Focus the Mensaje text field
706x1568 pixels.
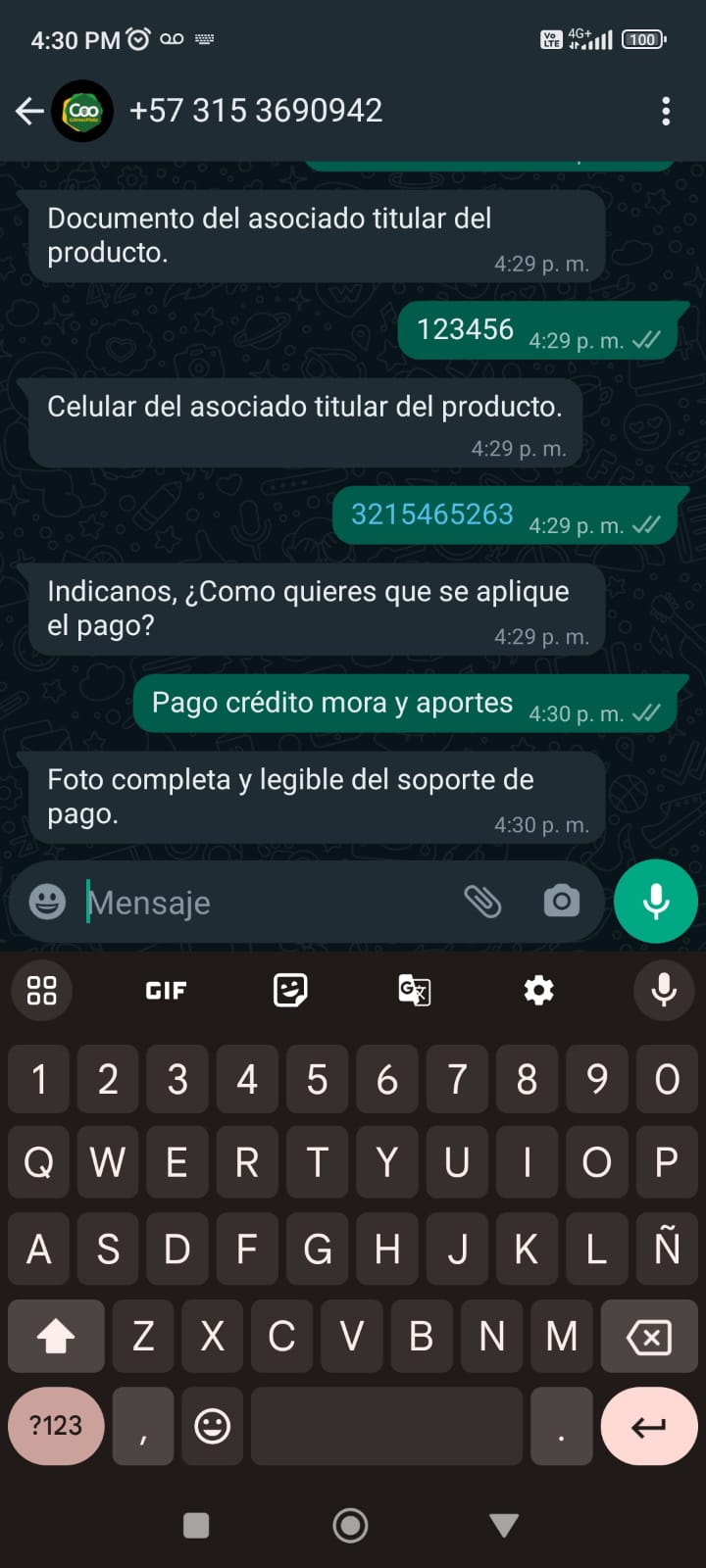click(x=265, y=903)
